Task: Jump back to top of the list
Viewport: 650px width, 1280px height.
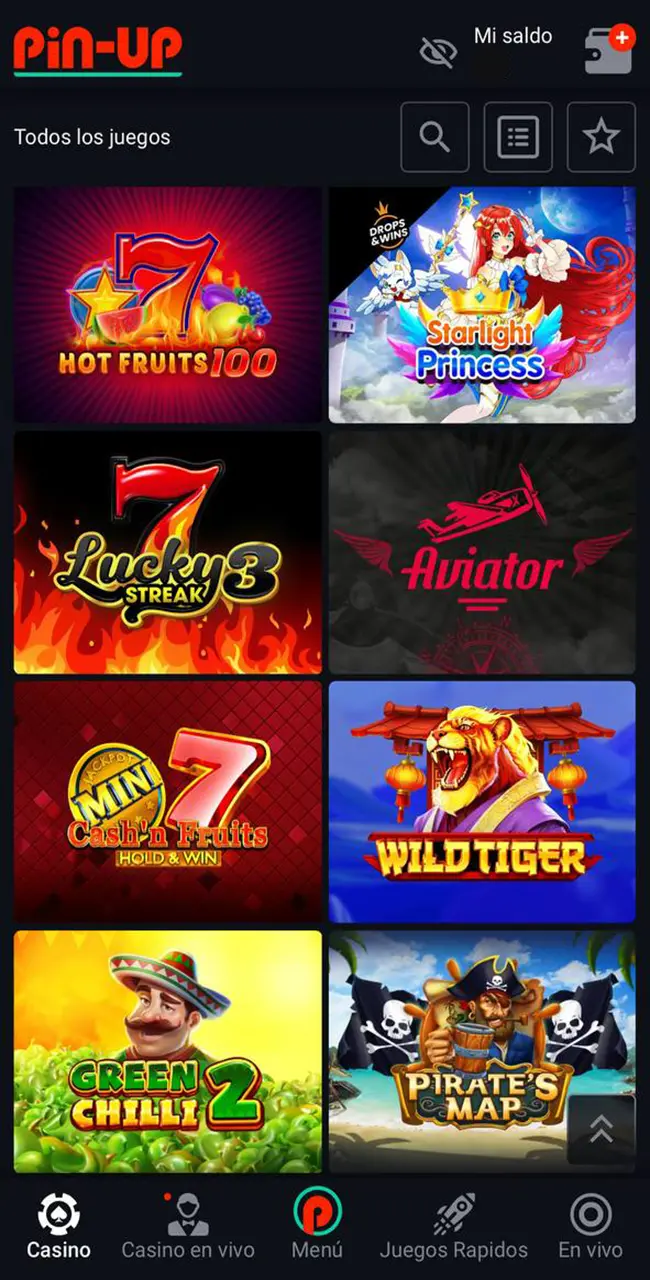Action: tap(601, 1129)
